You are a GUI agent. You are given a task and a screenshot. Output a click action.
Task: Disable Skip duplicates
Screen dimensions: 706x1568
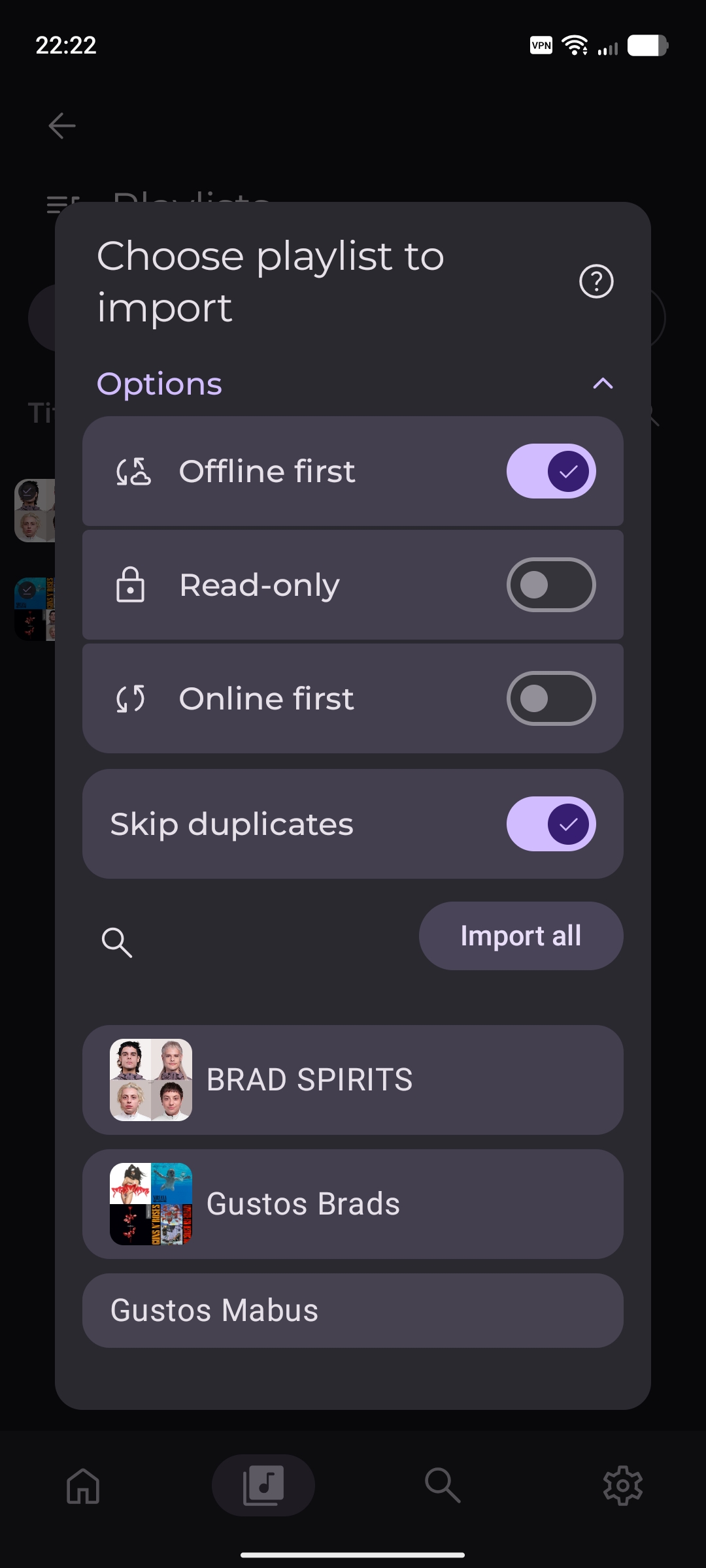[551, 824]
